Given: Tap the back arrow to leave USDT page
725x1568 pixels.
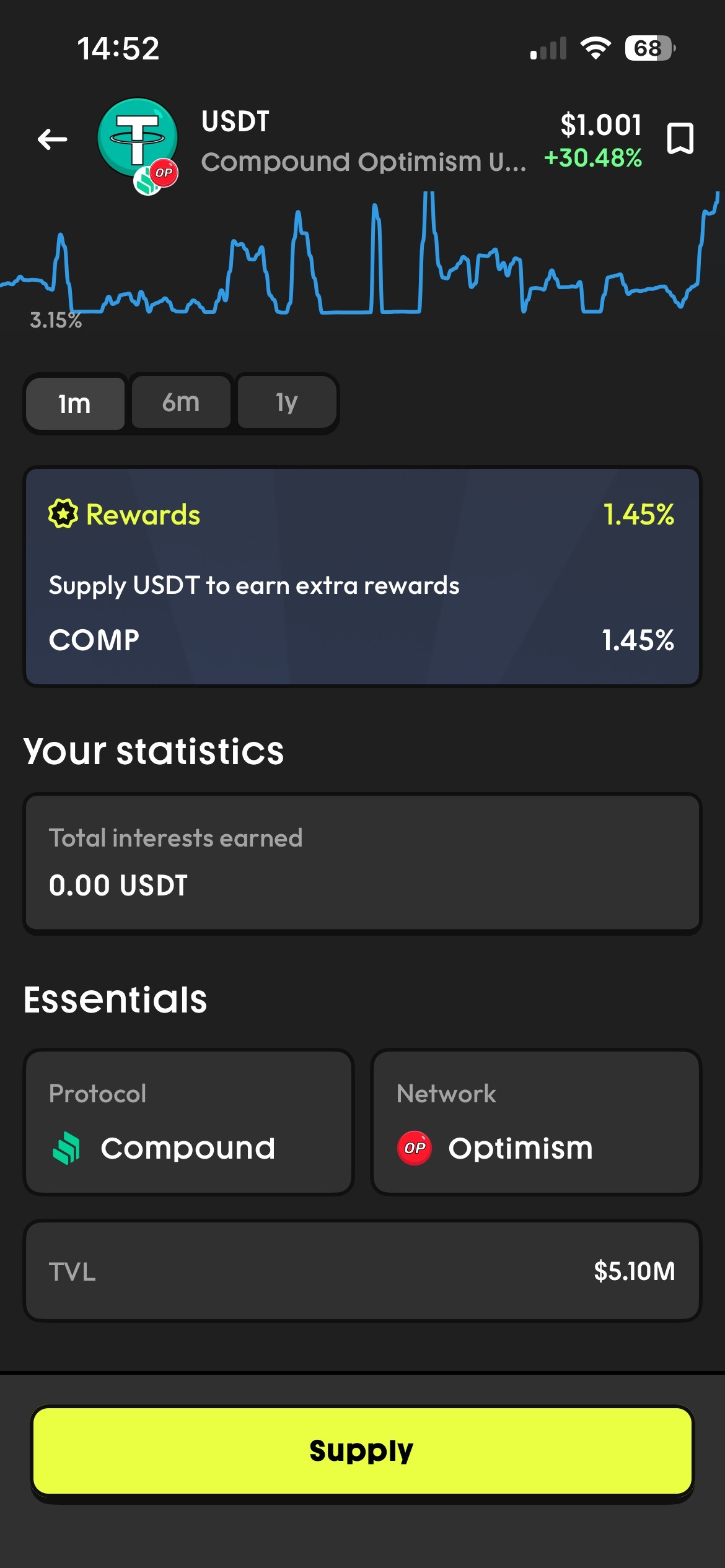Looking at the screenshot, I should [x=53, y=139].
